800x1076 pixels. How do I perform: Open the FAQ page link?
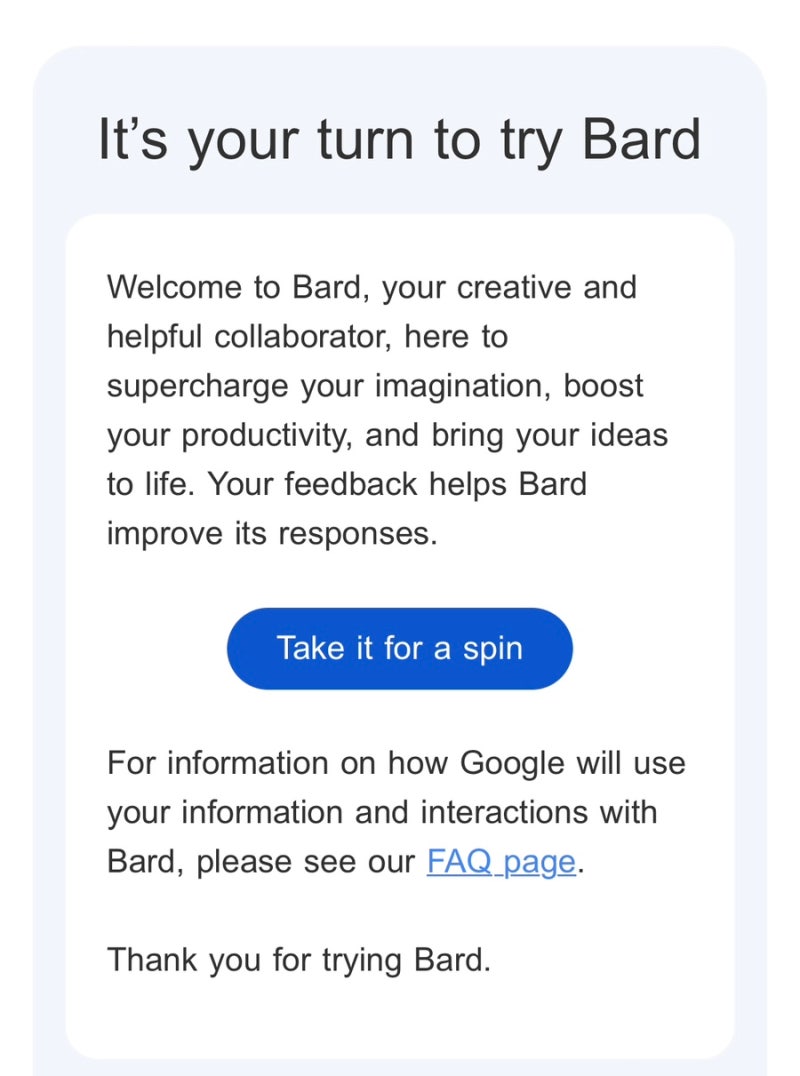[x=501, y=861]
